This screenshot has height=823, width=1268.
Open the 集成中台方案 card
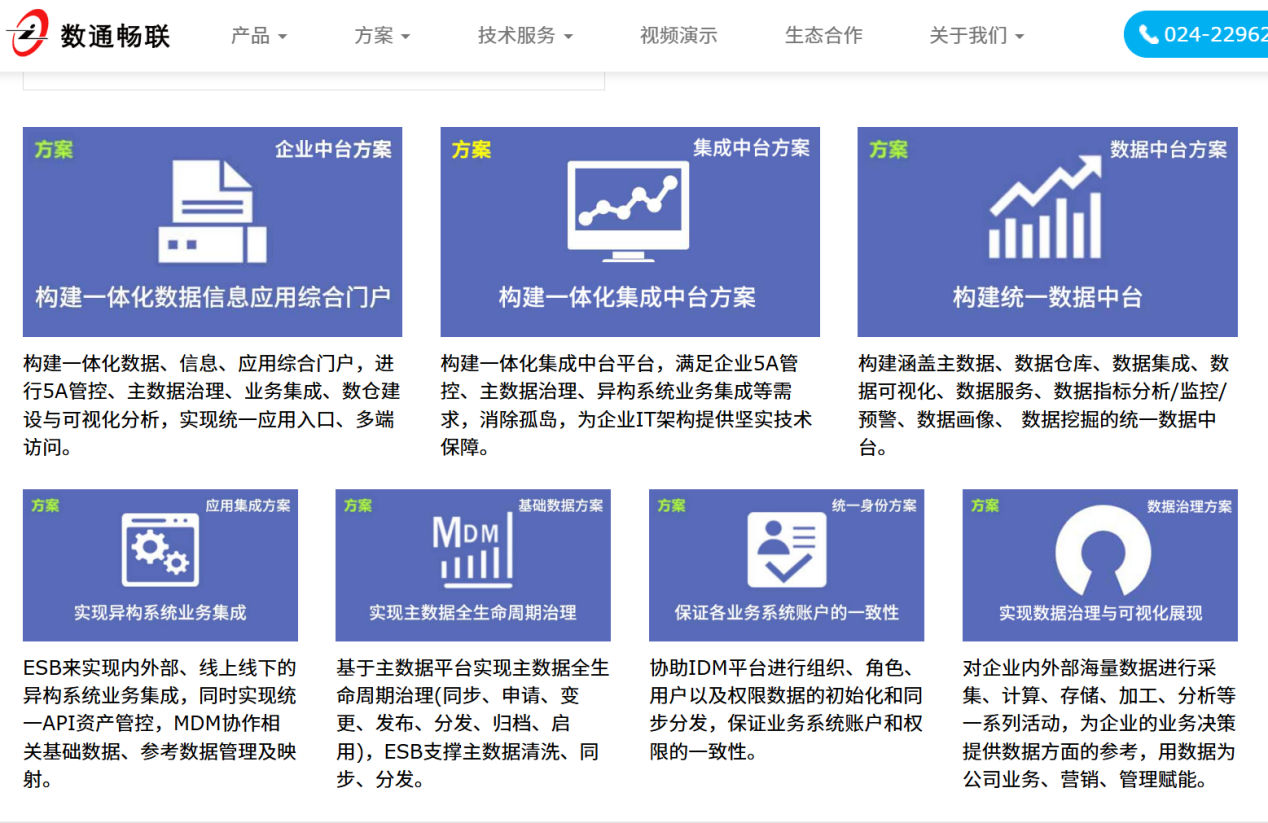click(x=630, y=232)
